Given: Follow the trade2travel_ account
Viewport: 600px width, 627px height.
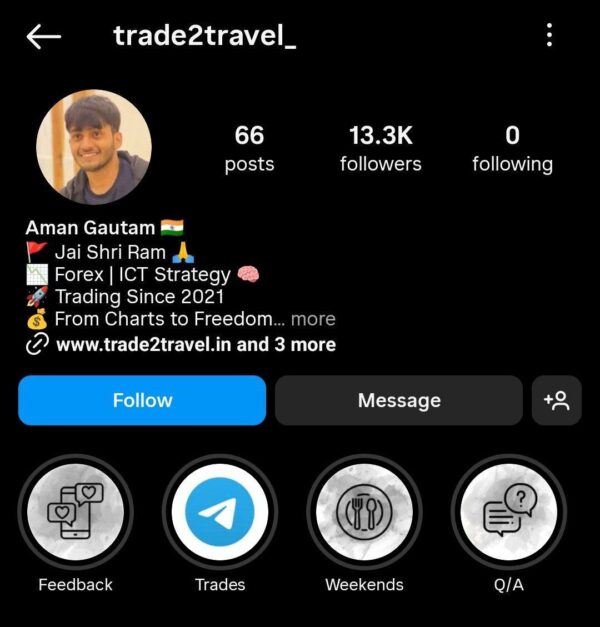Looking at the screenshot, I should click(142, 400).
